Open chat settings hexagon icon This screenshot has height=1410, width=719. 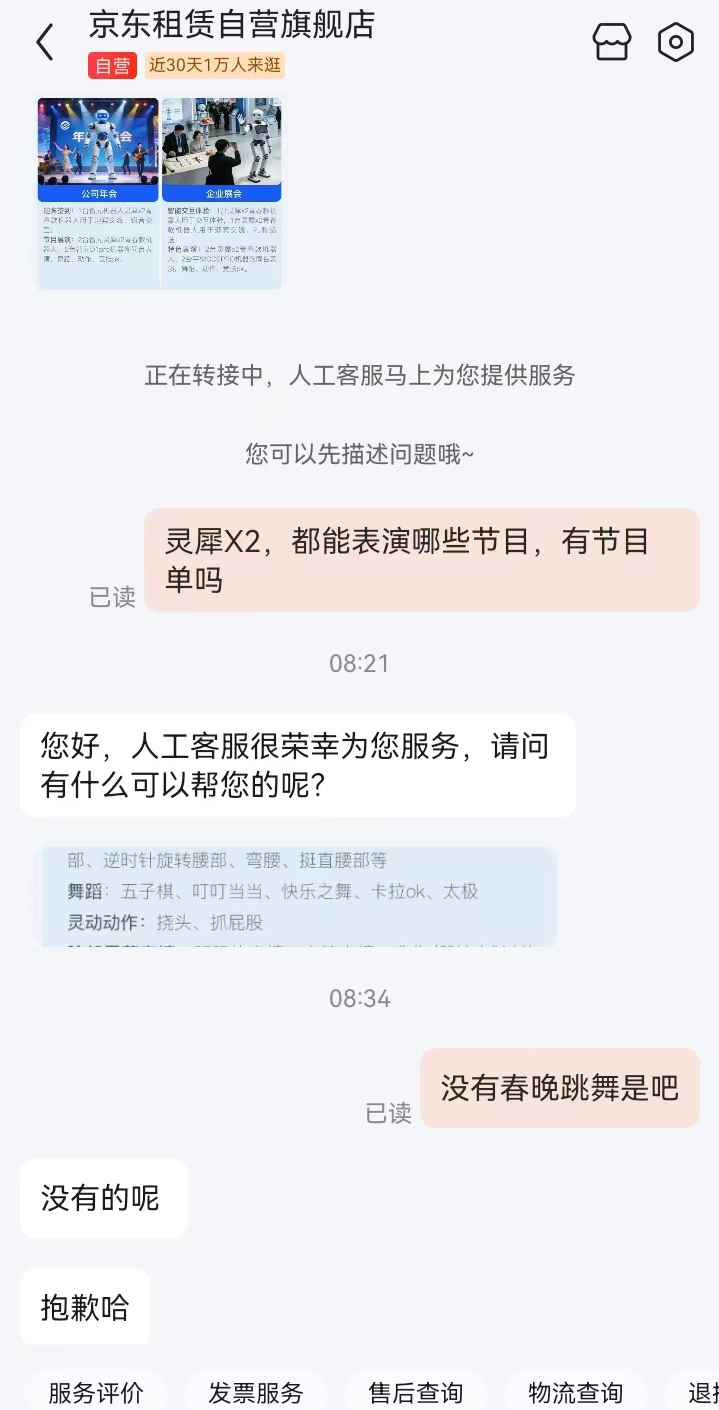[675, 43]
